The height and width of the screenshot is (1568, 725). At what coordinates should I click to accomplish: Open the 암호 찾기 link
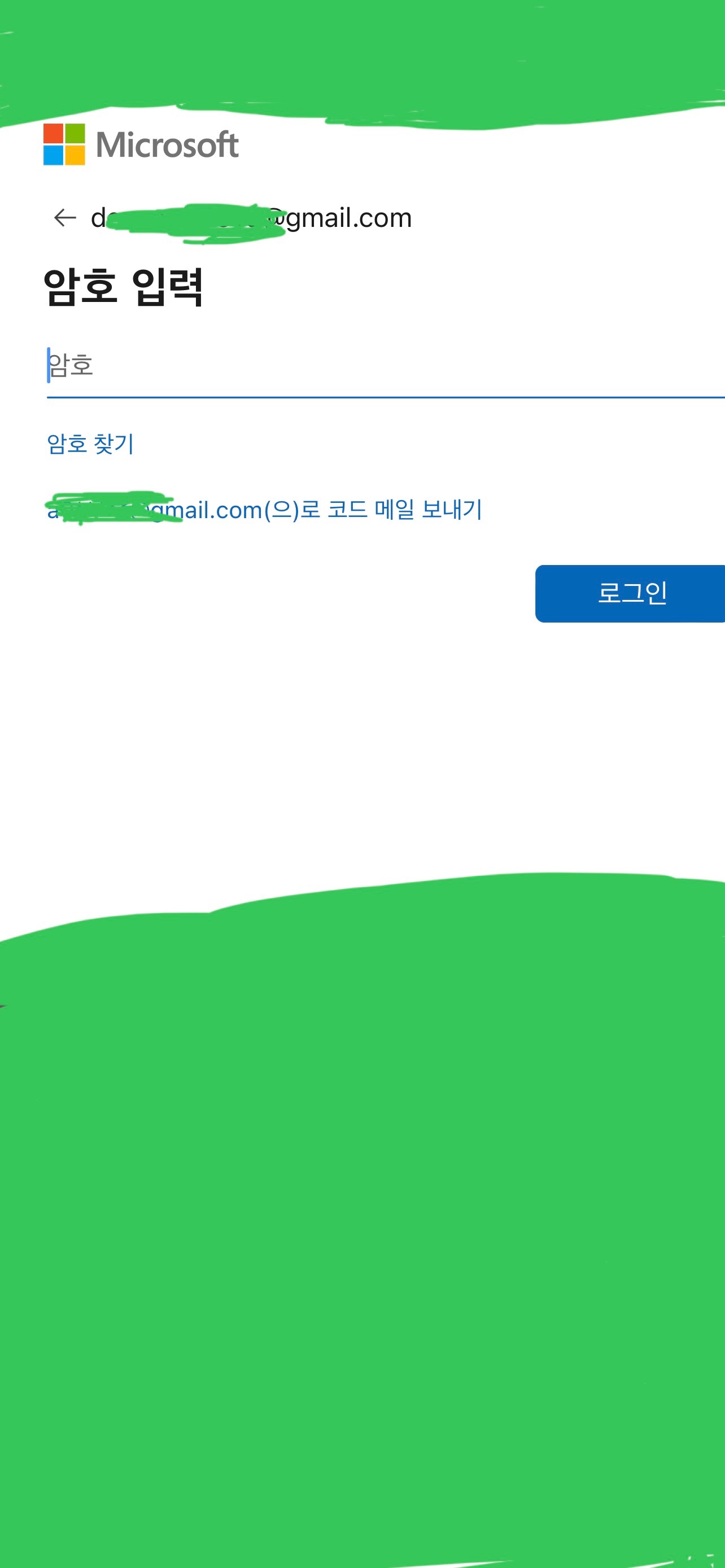pyautogui.click(x=90, y=444)
